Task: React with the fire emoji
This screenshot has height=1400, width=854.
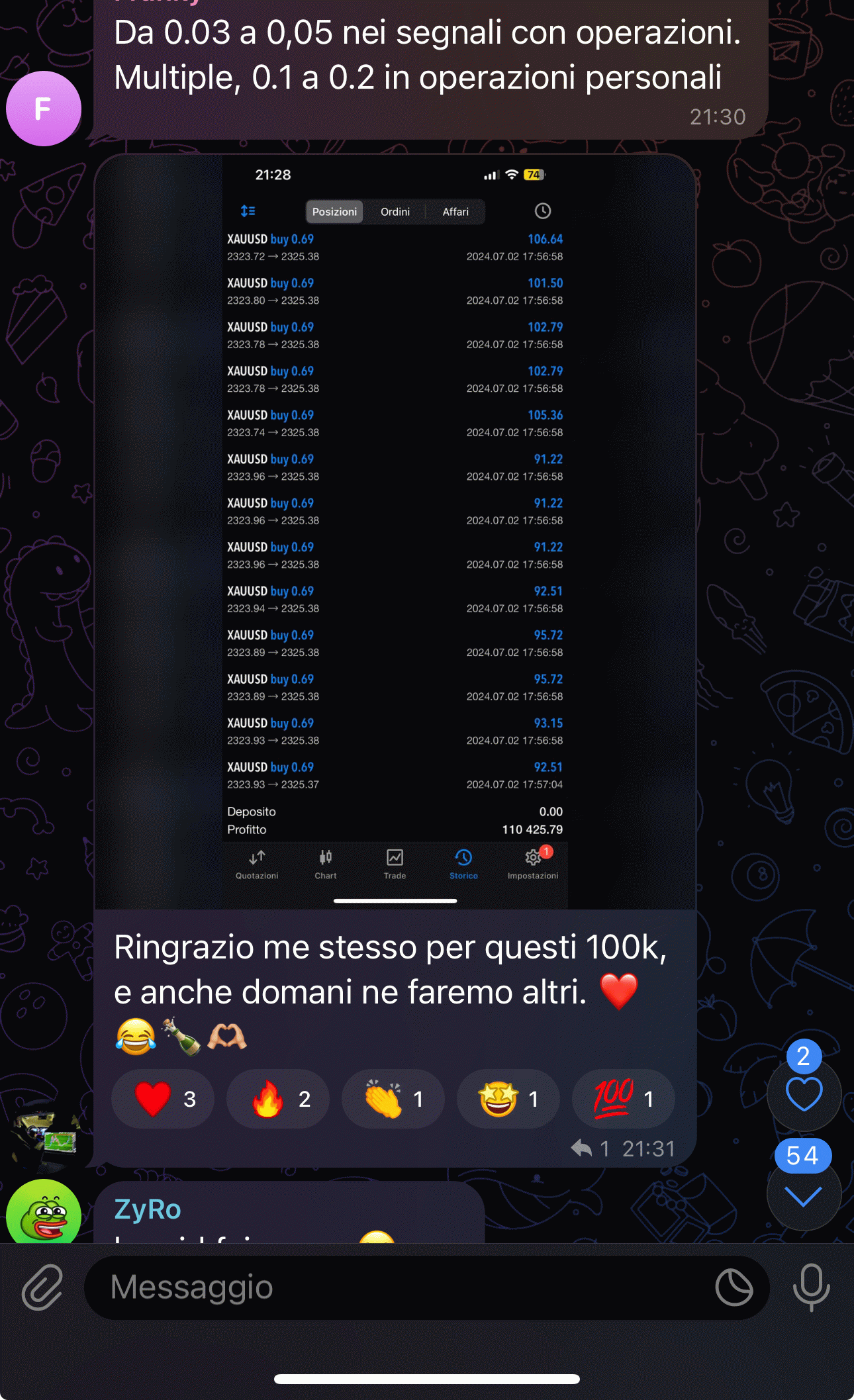Action: tap(278, 1099)
